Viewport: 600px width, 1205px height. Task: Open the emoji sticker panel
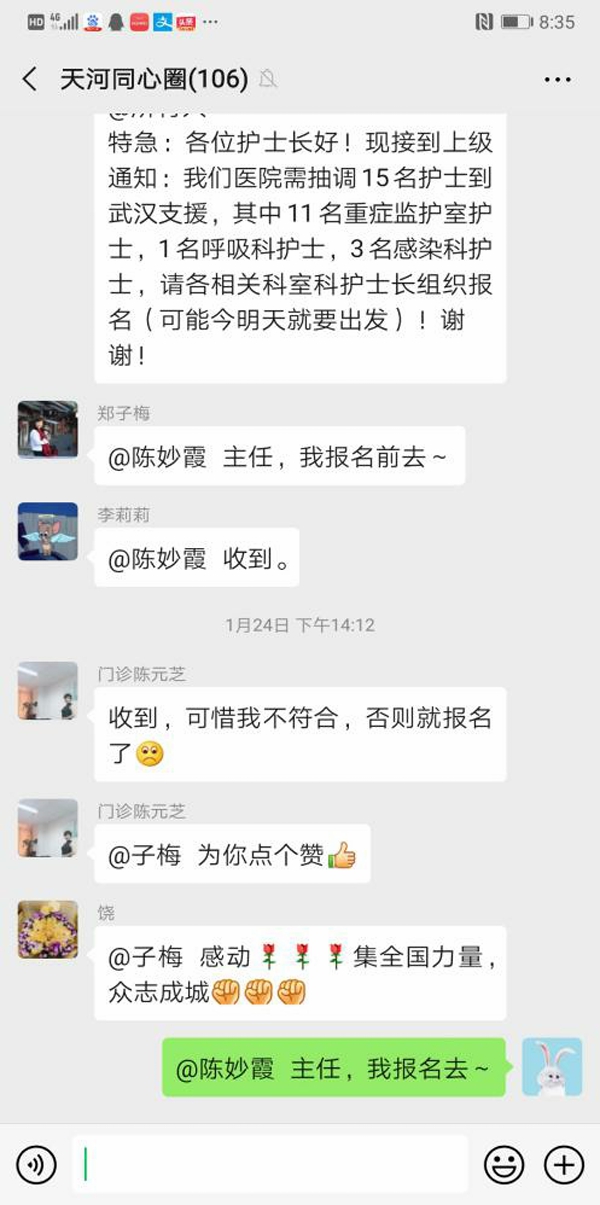(504, 1164)
